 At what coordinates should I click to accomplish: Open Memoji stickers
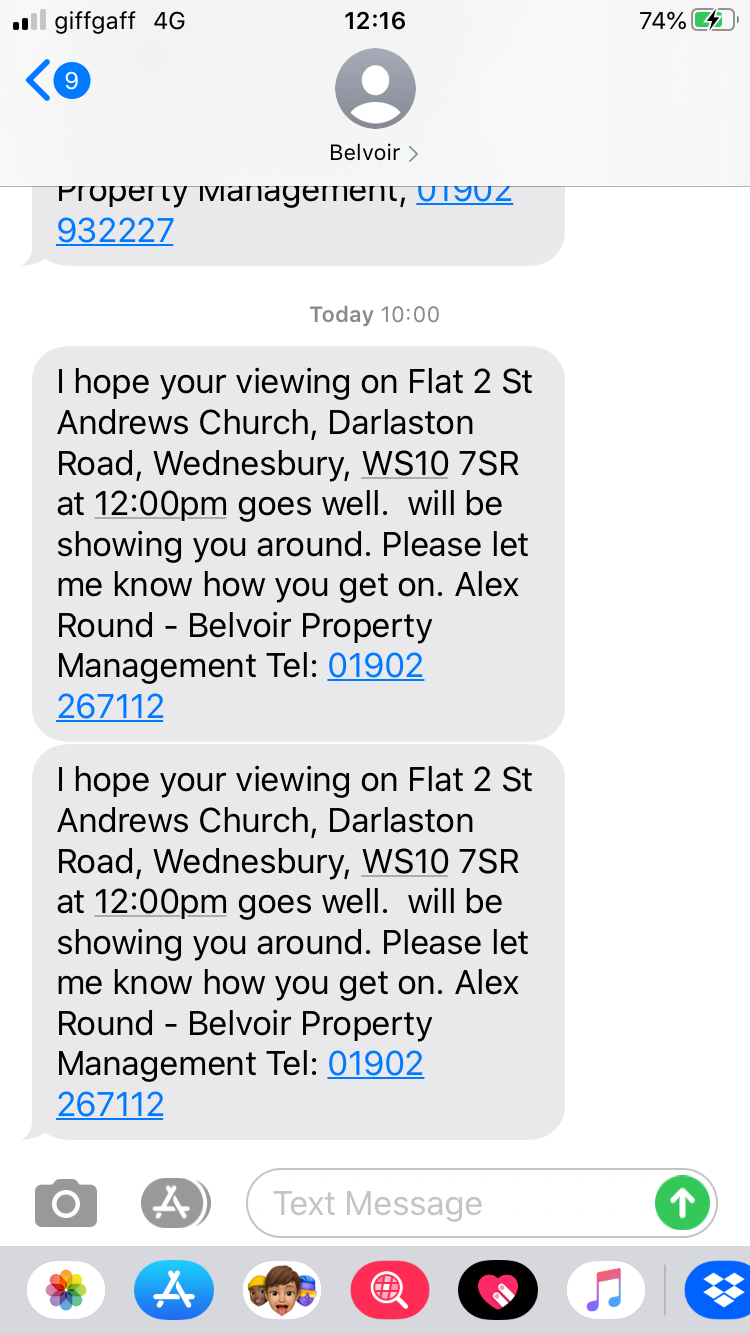click(282, 1290)
